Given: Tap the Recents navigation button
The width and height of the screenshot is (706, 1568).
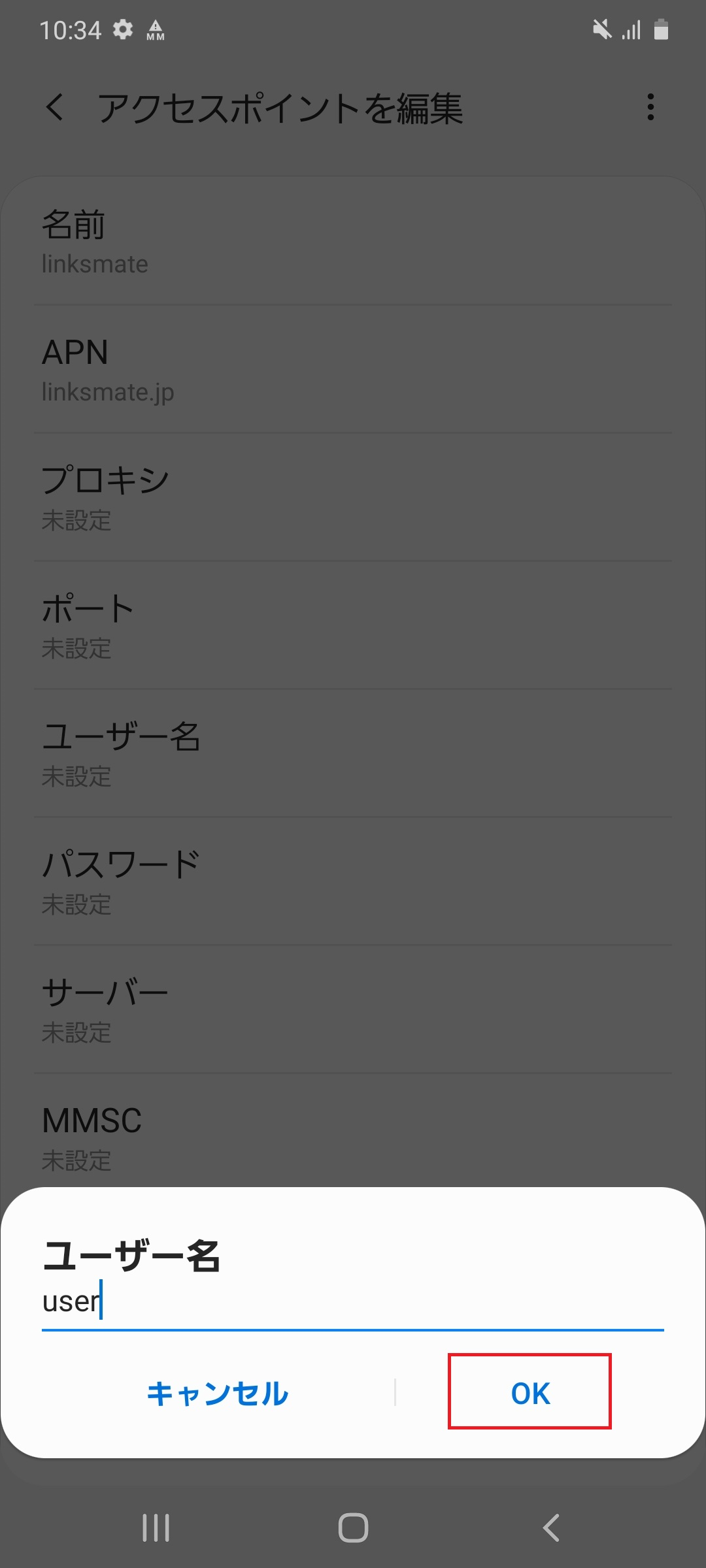Looking at the screenshot, I should (156, 1527).
